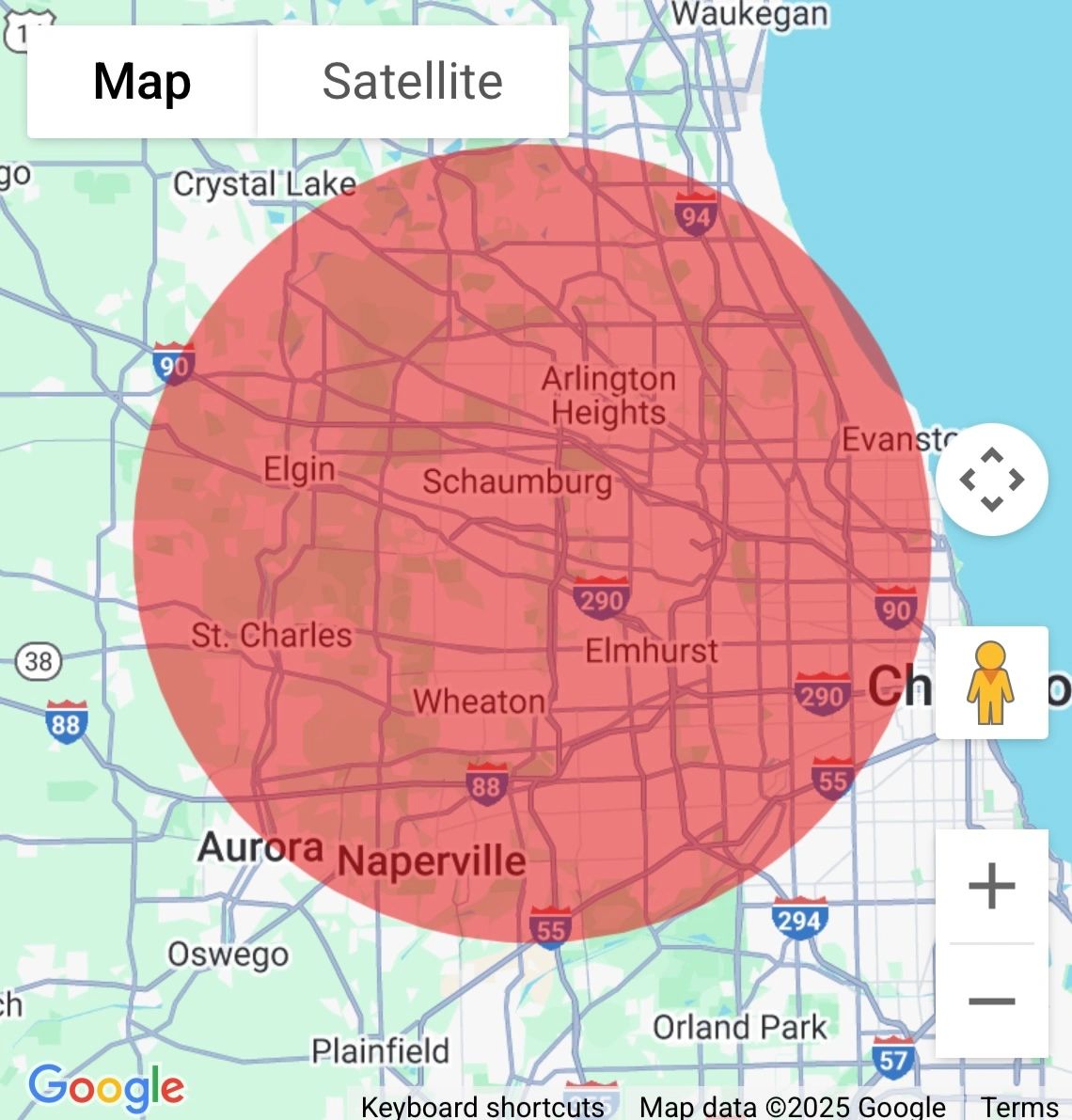This screenshot has height=1120, width=1072.
Task: Select the Map view button
Action: pyautogui.click(x=142, y=82)
